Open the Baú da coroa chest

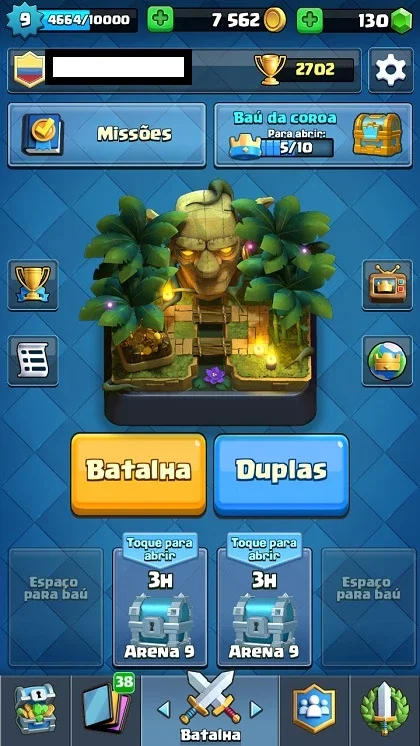[313, 135]
